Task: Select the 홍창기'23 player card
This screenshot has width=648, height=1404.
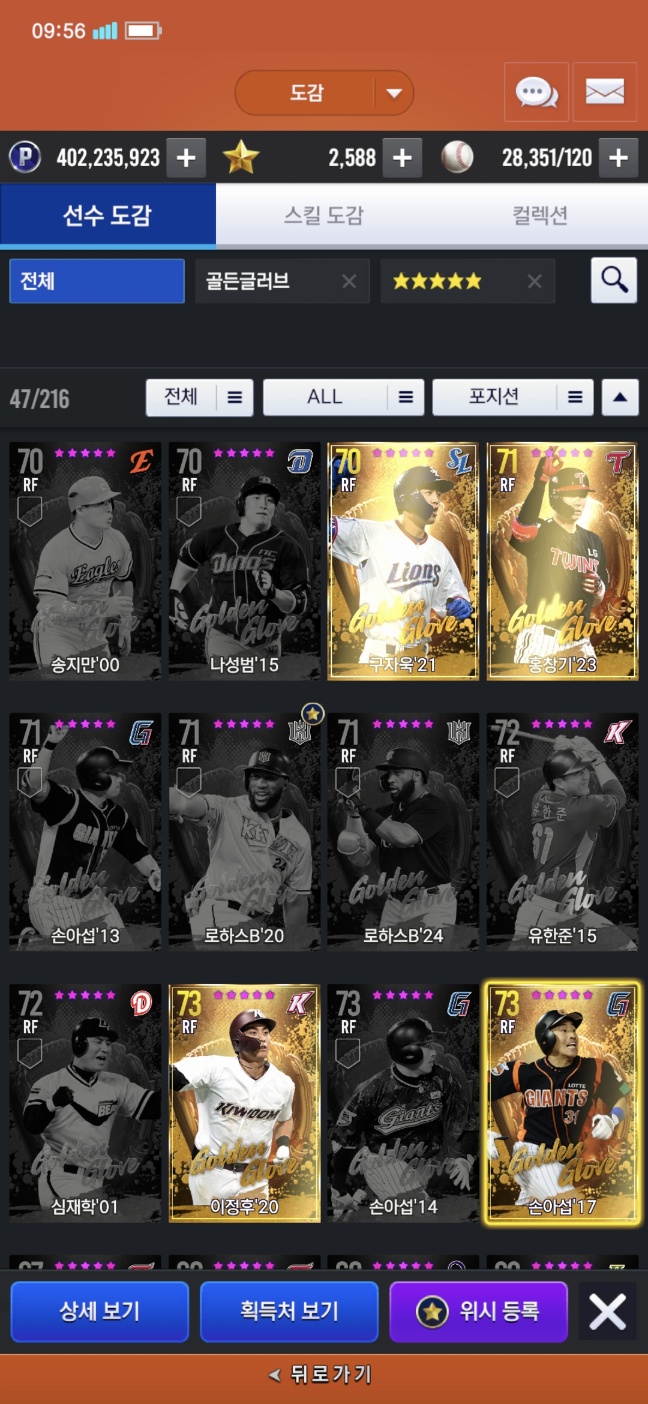Action: tap(562, 561)
